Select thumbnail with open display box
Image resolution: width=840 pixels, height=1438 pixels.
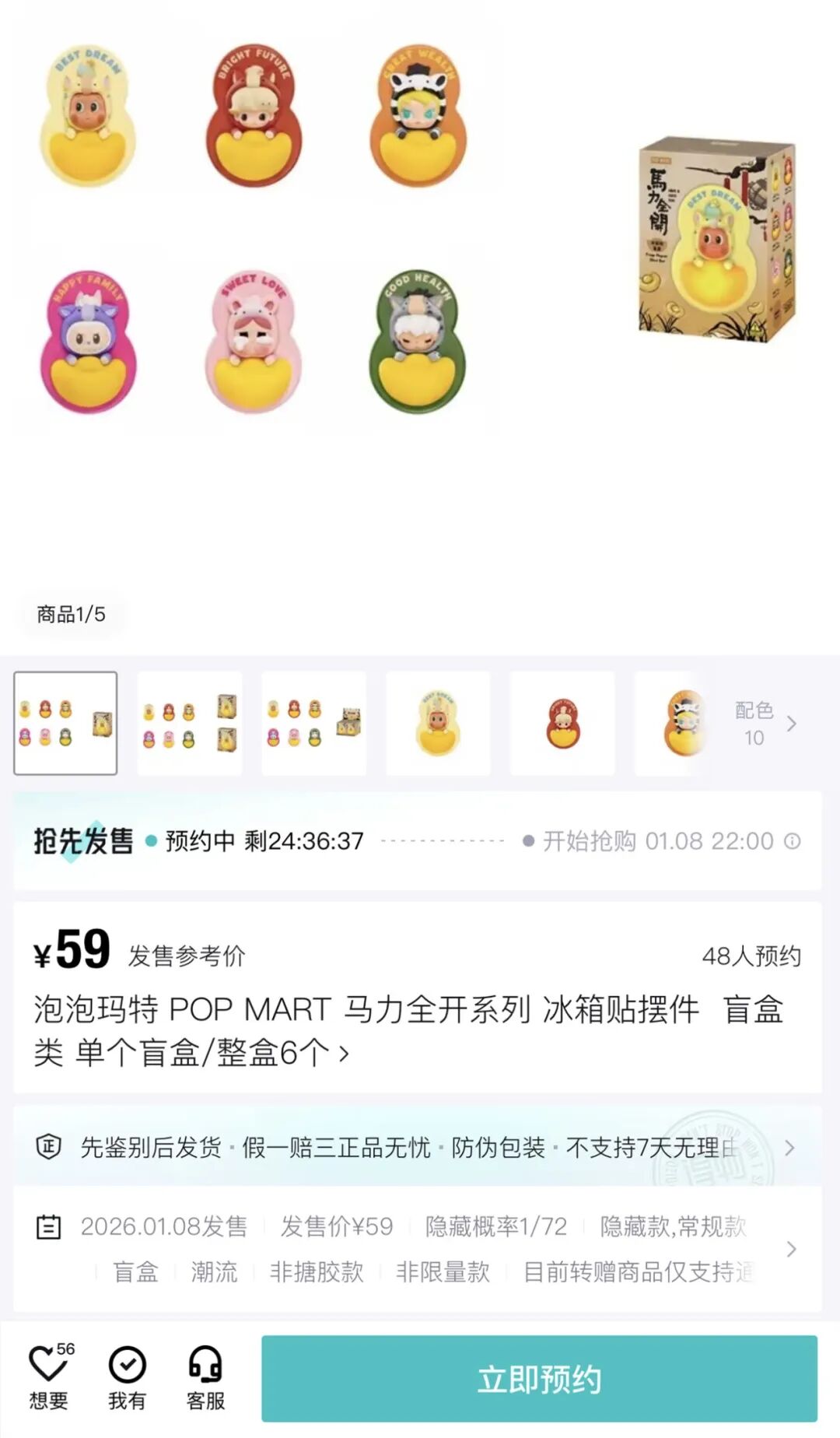point(313,724)
